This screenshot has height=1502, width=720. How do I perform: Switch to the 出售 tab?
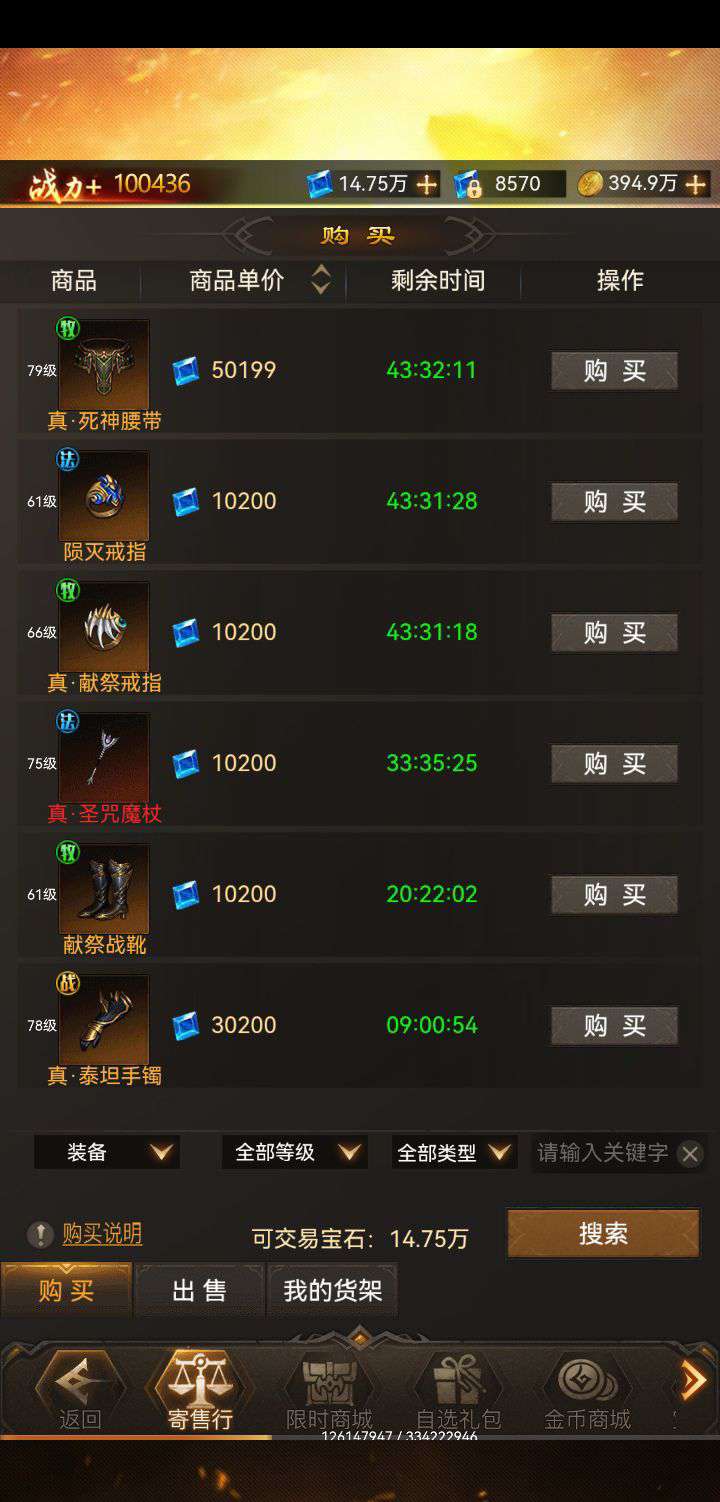[199, 1290]
